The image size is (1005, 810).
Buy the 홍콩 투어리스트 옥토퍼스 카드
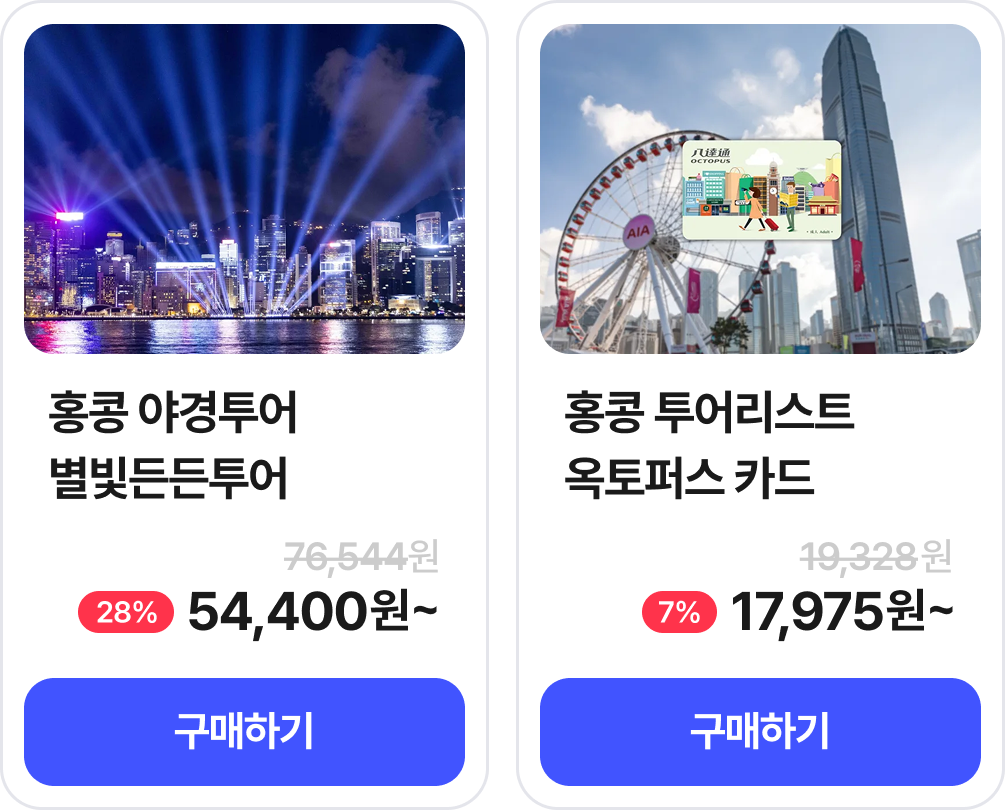click(760, 731)
